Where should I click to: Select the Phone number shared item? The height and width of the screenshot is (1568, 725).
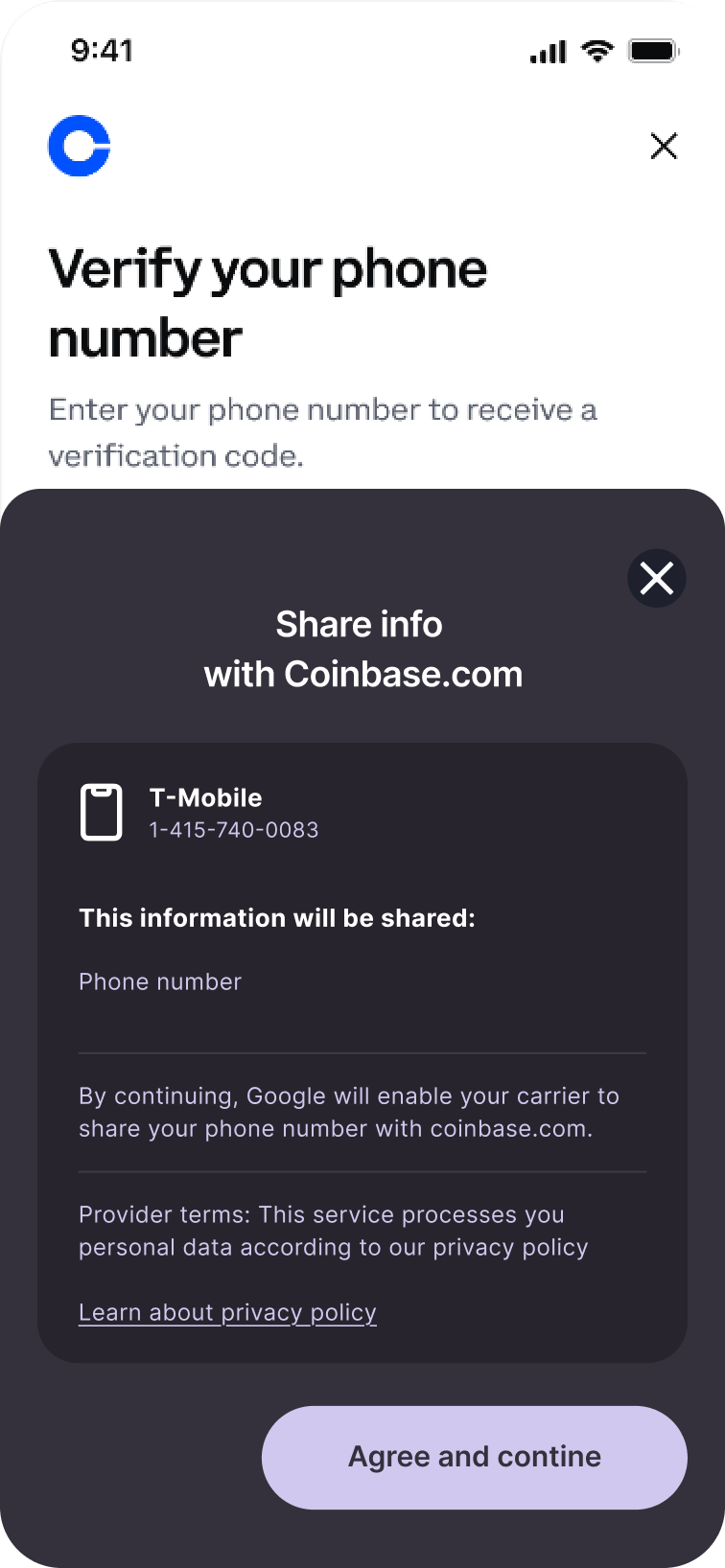click(159, 981)
